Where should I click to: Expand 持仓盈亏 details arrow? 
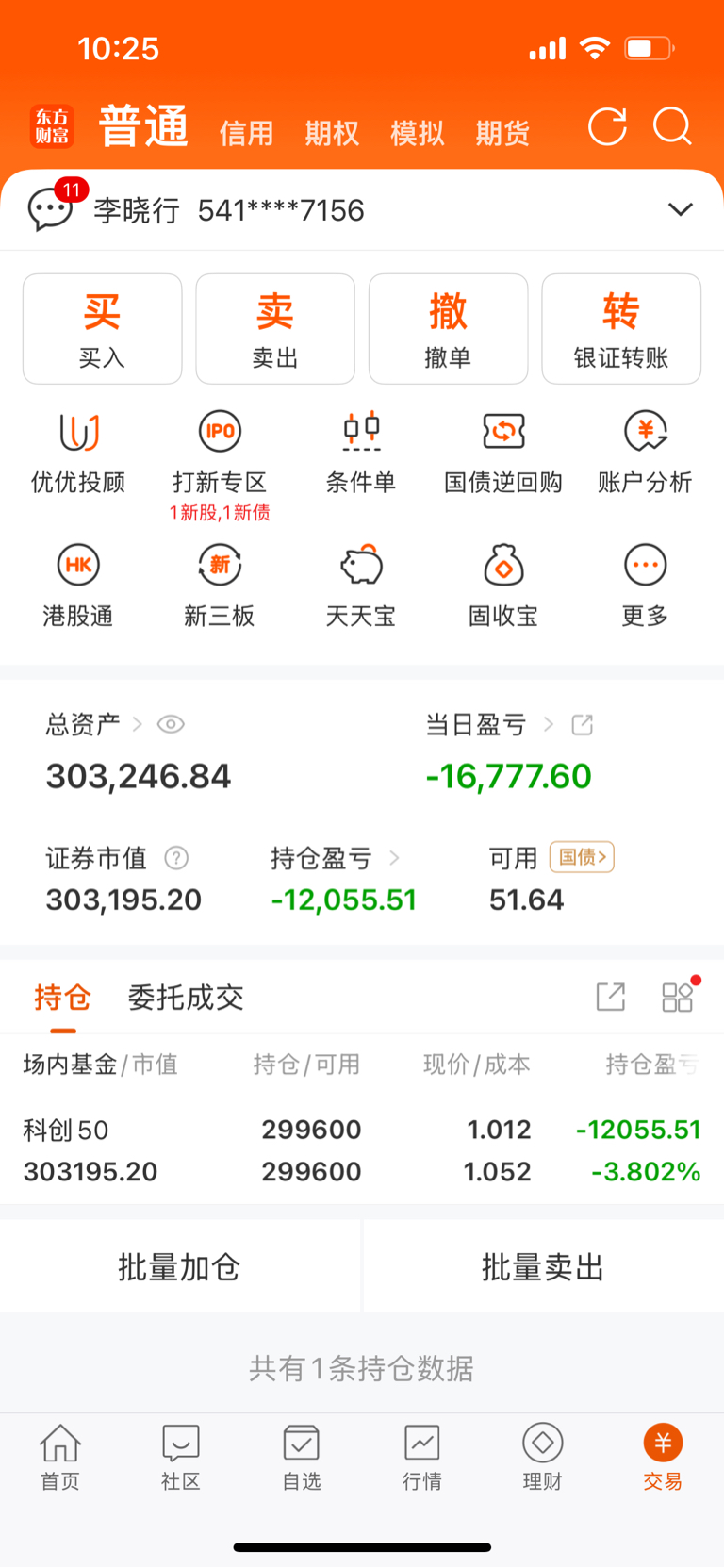[392, 858]
